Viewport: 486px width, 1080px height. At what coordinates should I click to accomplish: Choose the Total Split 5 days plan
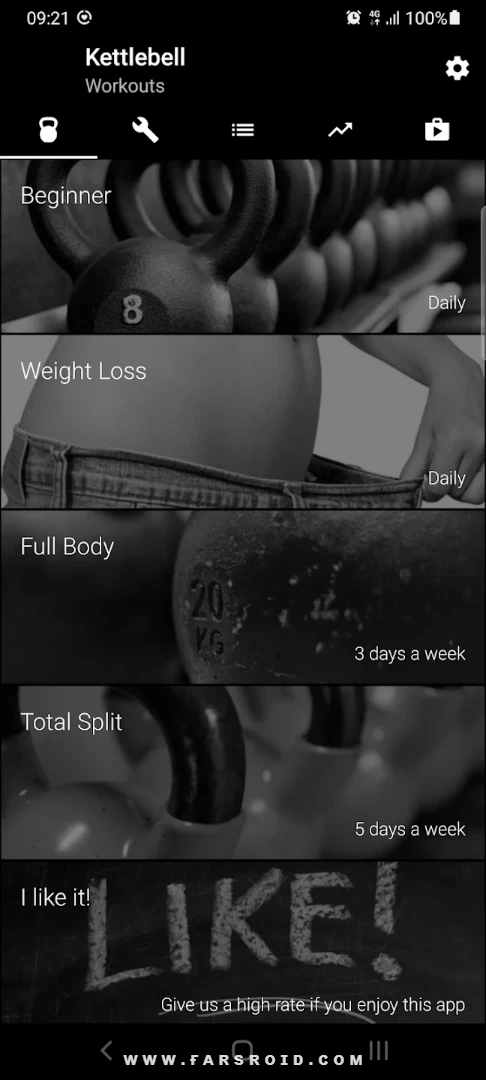pyautogui.click(x=242, y=772)
